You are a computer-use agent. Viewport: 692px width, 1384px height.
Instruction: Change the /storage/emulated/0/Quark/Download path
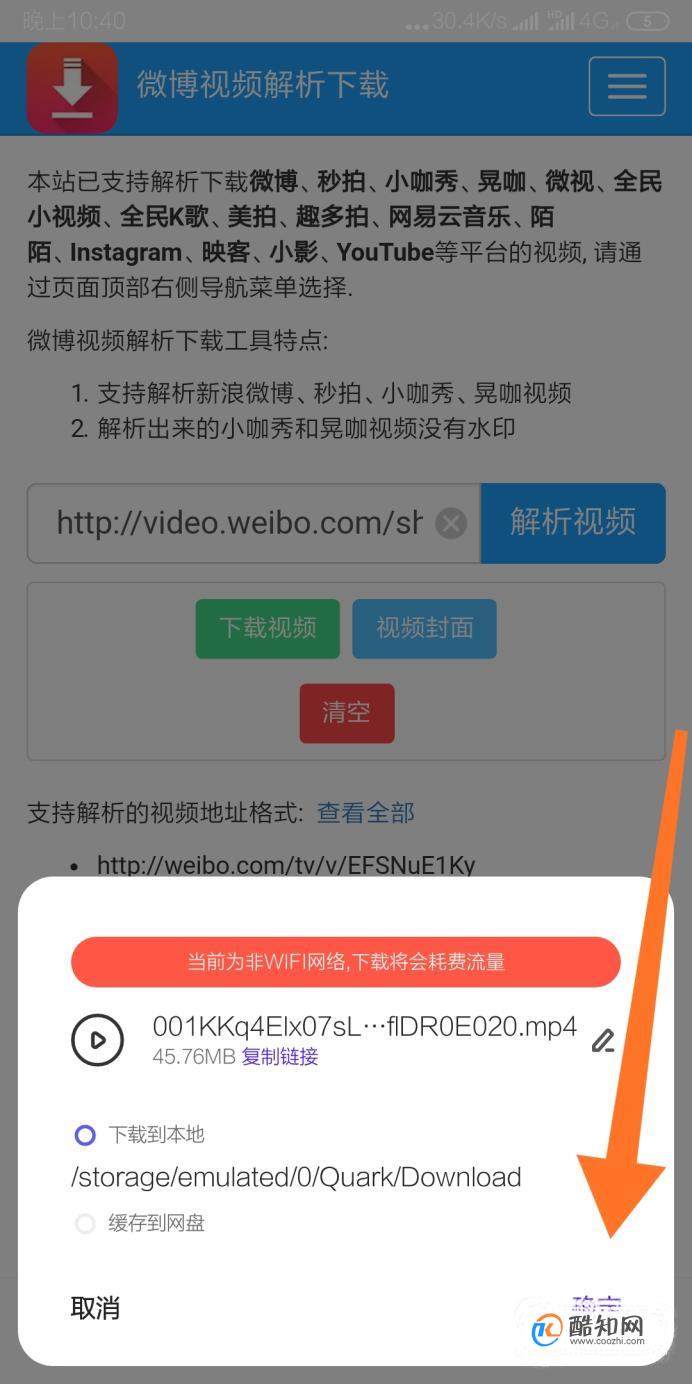click(x=296, y=1177)
